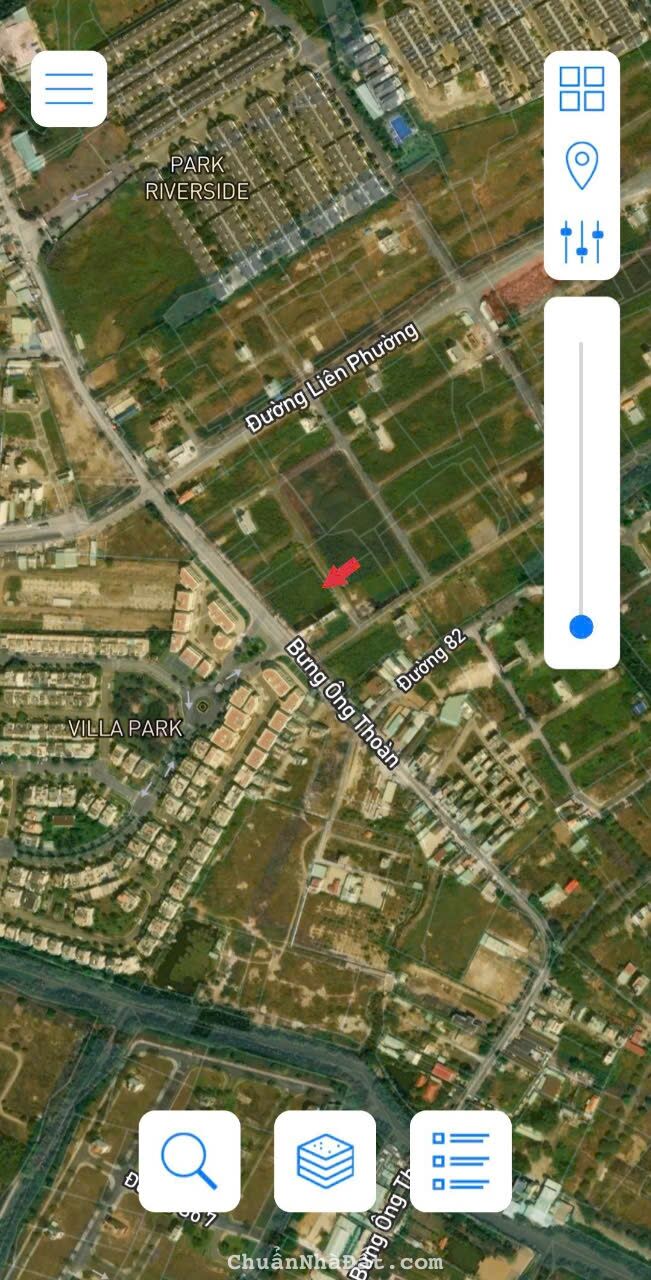651x1280 pixels.
Task: Tap the location pin icon
Action: (x=581, y=165)
